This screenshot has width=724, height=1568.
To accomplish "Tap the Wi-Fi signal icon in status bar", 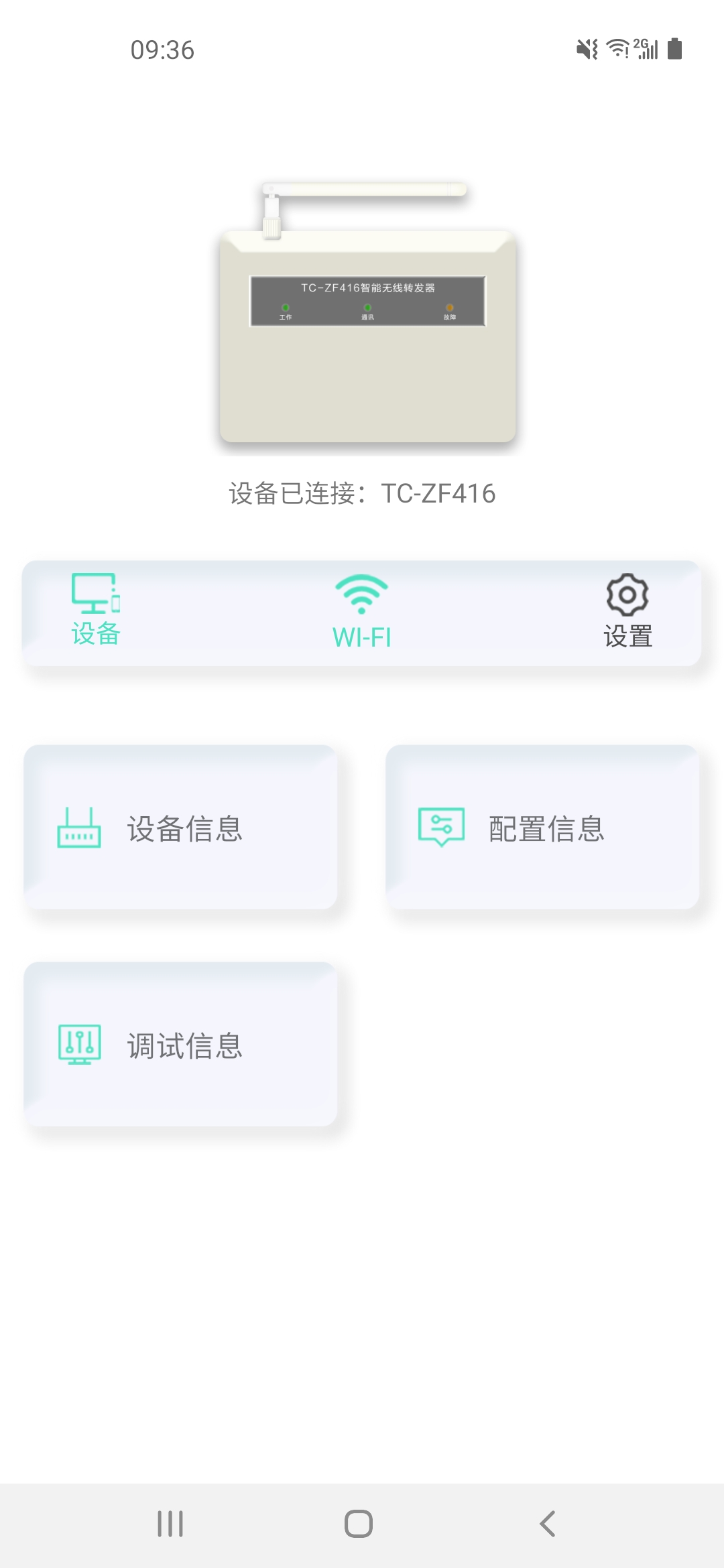I will (x=616, y=48).
